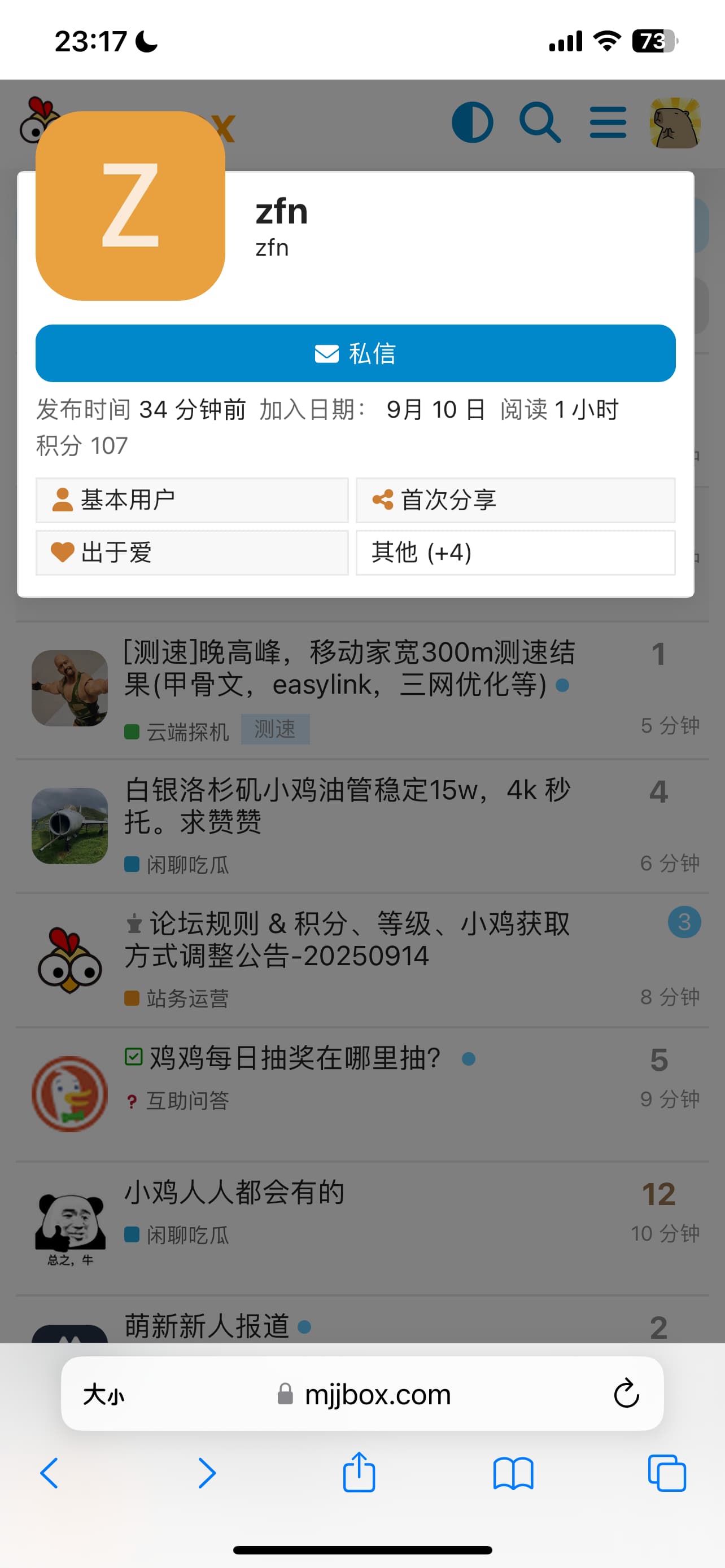Open the hamburger menu

click(608, 123)
